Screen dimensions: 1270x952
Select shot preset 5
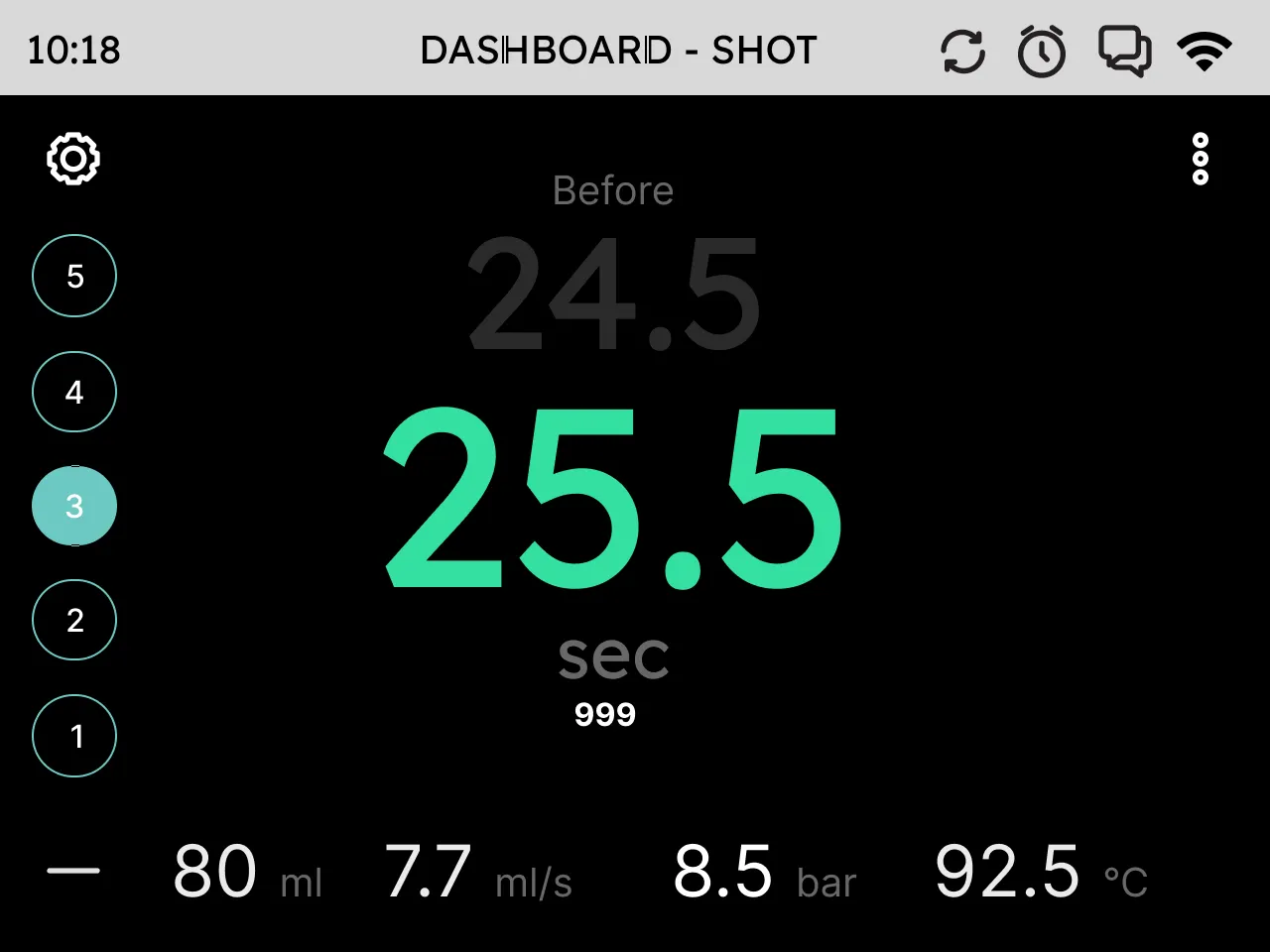[74, 276]
